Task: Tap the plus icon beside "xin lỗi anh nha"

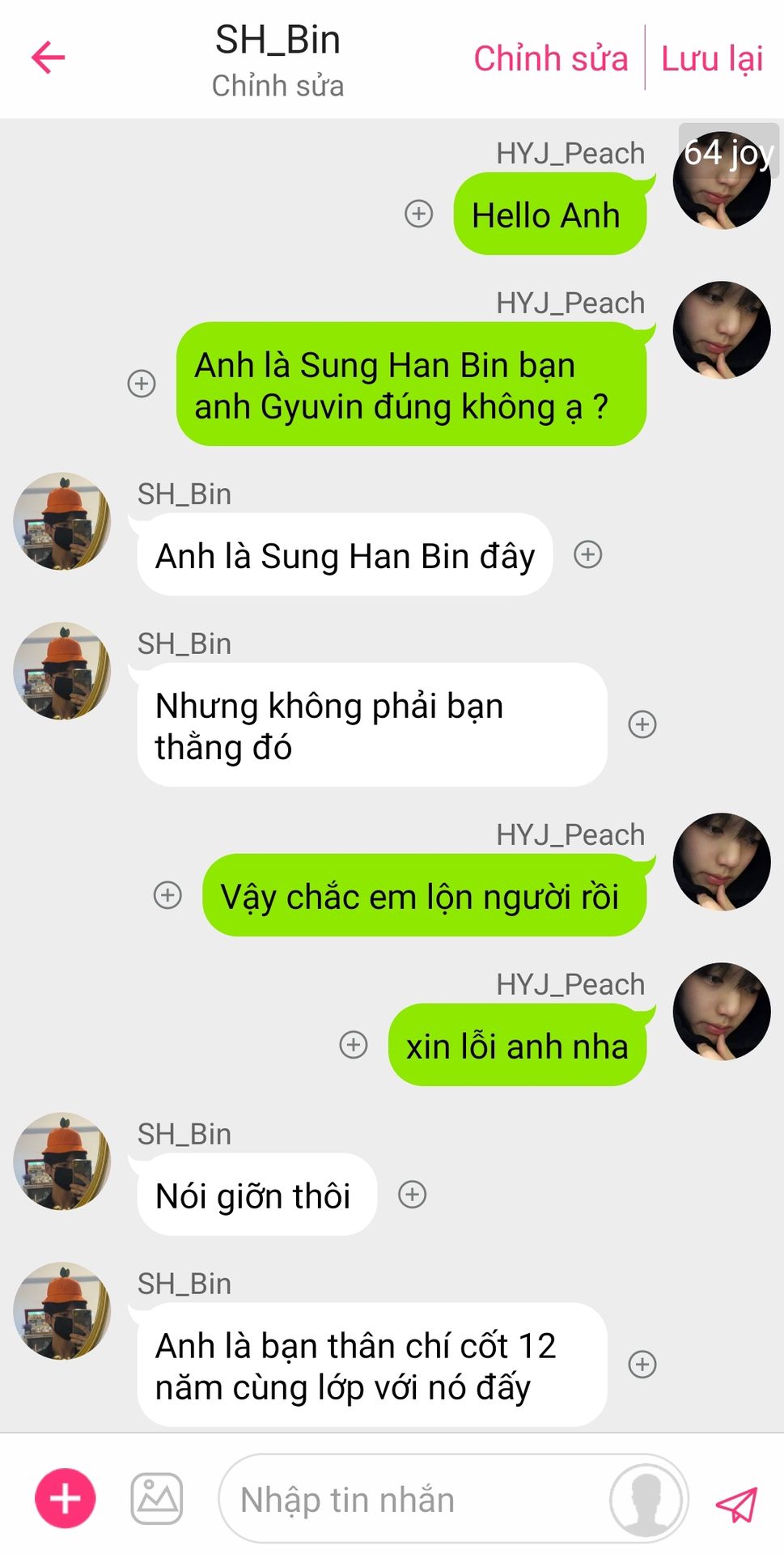Action: (x=354, y=1045)
